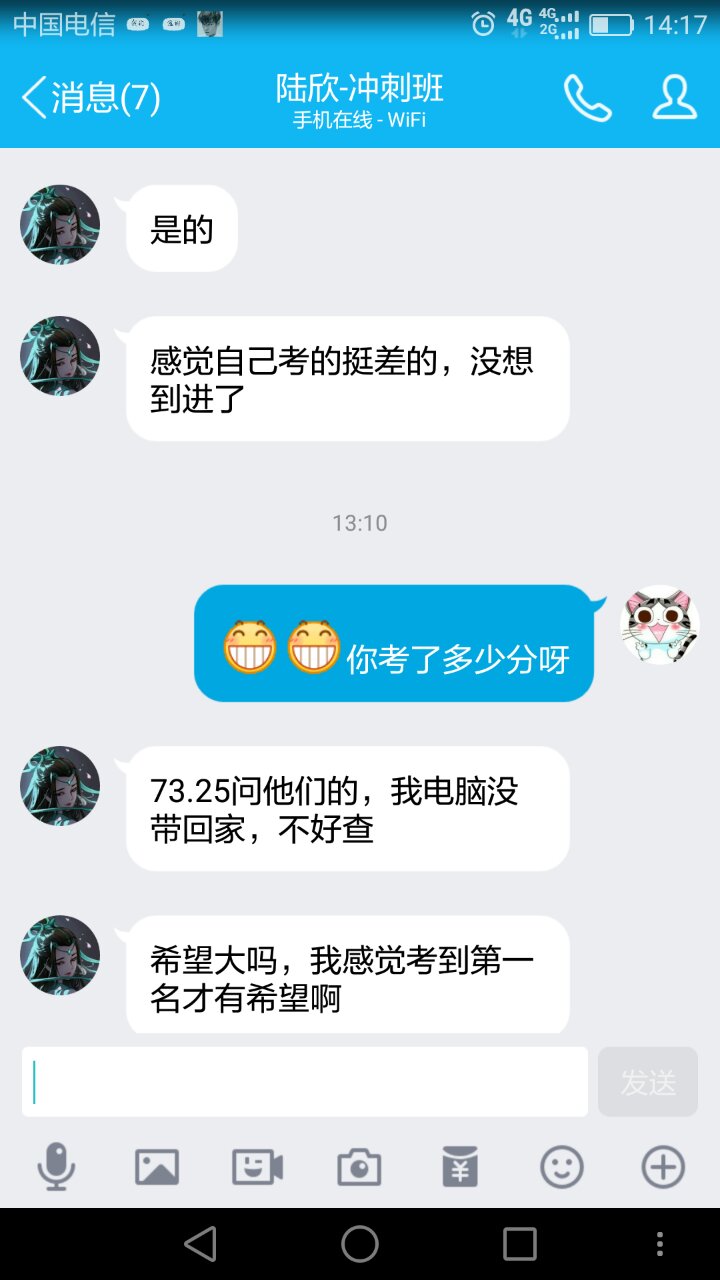Open sender's avatar next to 是的
This screenshot has width=720, height=1280.
coord(60,225)
